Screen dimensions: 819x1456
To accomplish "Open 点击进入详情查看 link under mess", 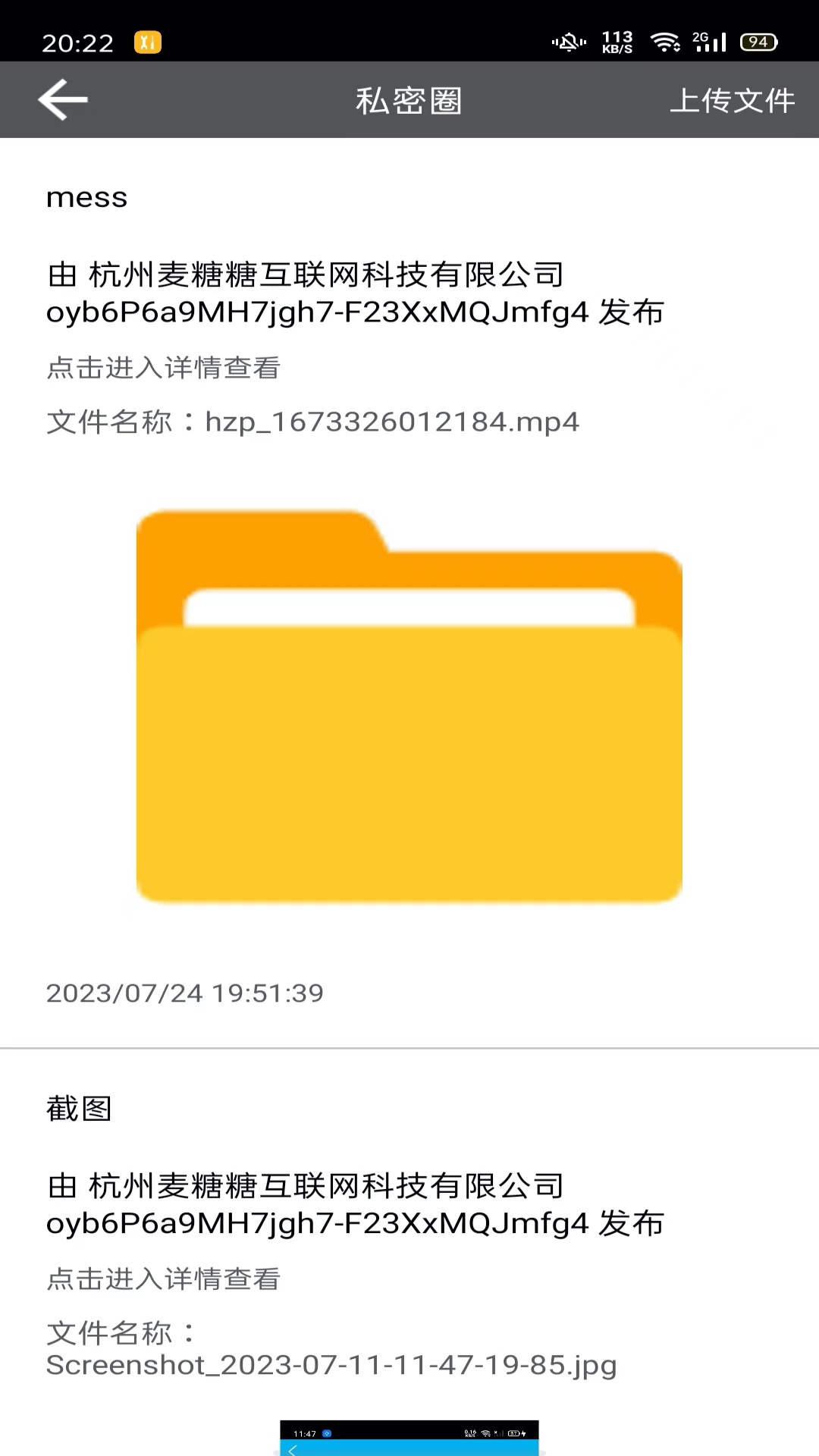I will (164, 369).
